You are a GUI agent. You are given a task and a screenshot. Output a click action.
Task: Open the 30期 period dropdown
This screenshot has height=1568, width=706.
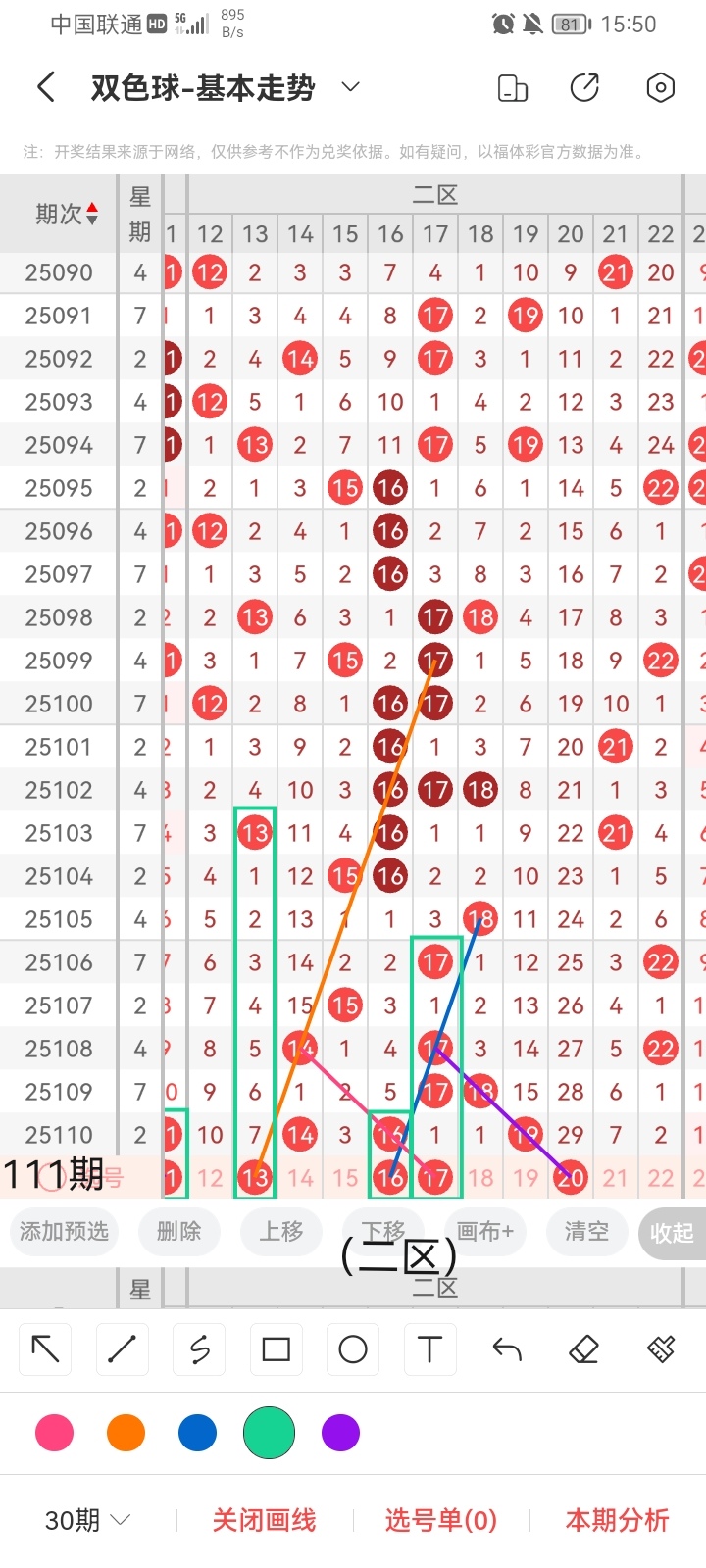88,1520
